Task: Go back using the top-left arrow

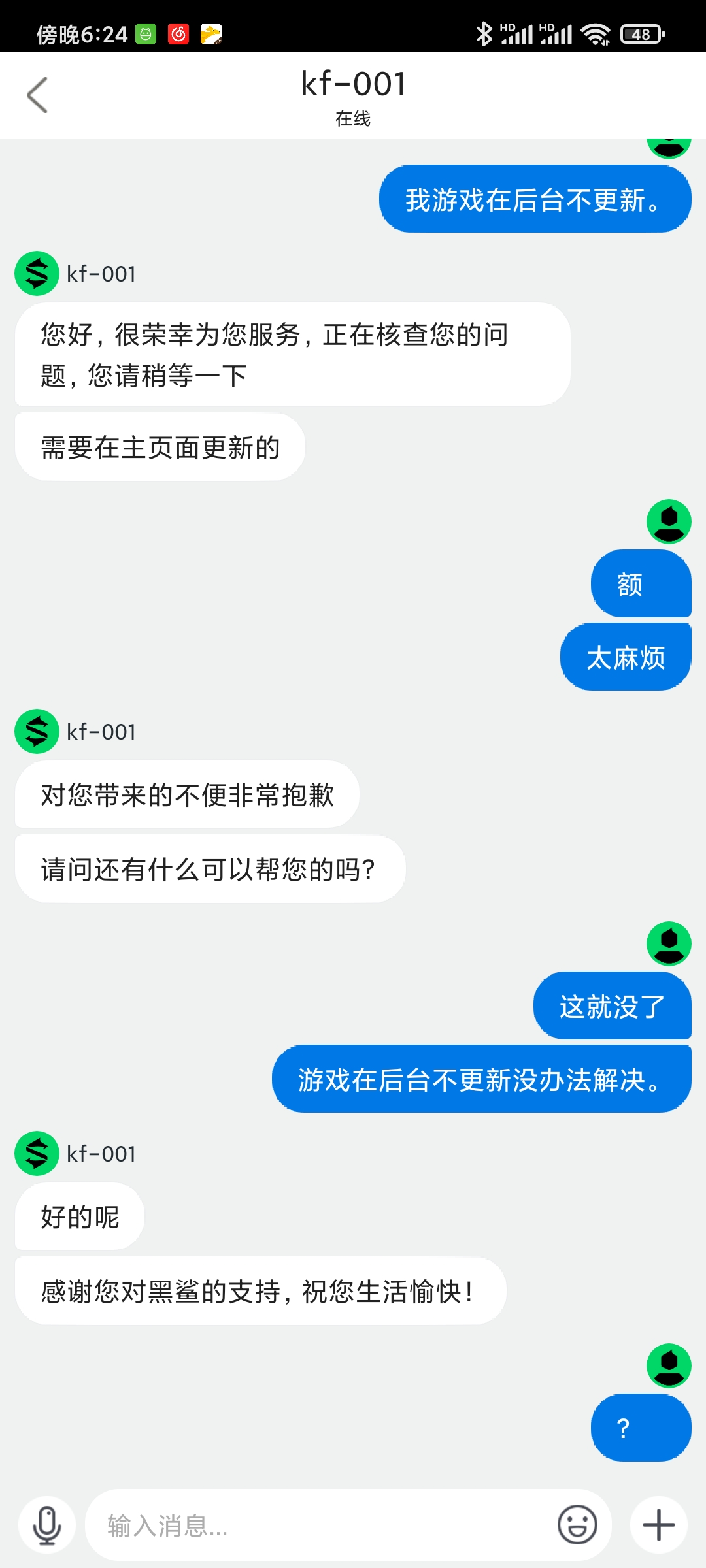Action: coord(37,95)
